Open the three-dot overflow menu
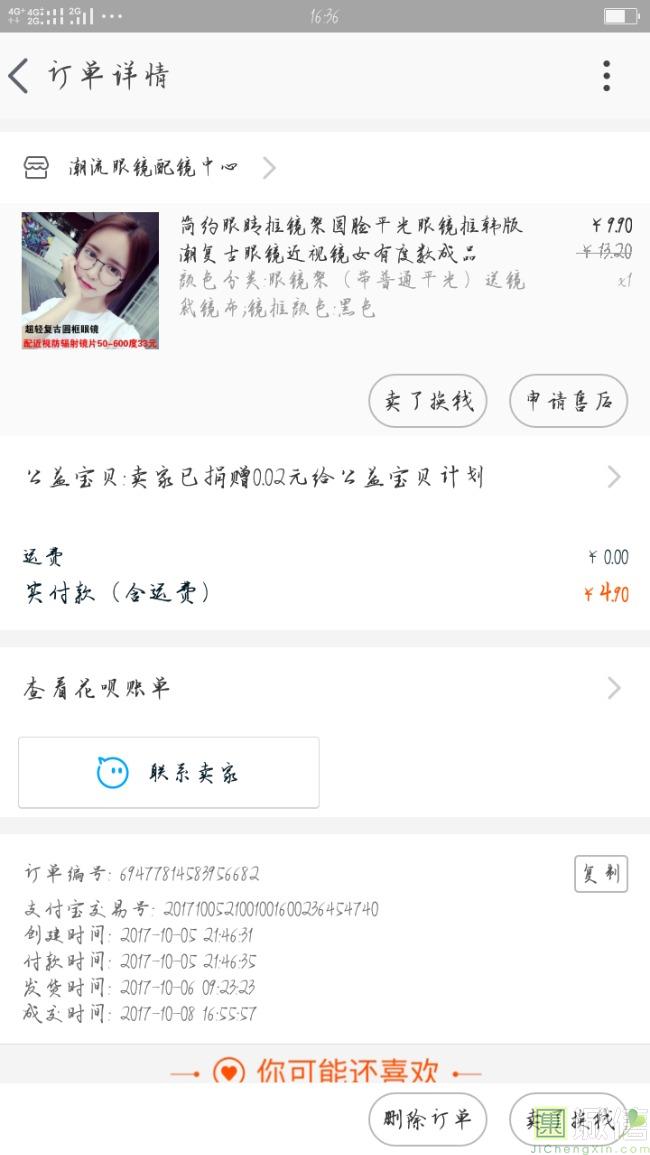Image resolution: width=650 pixels, height=1155 pixels. [606, 75]
